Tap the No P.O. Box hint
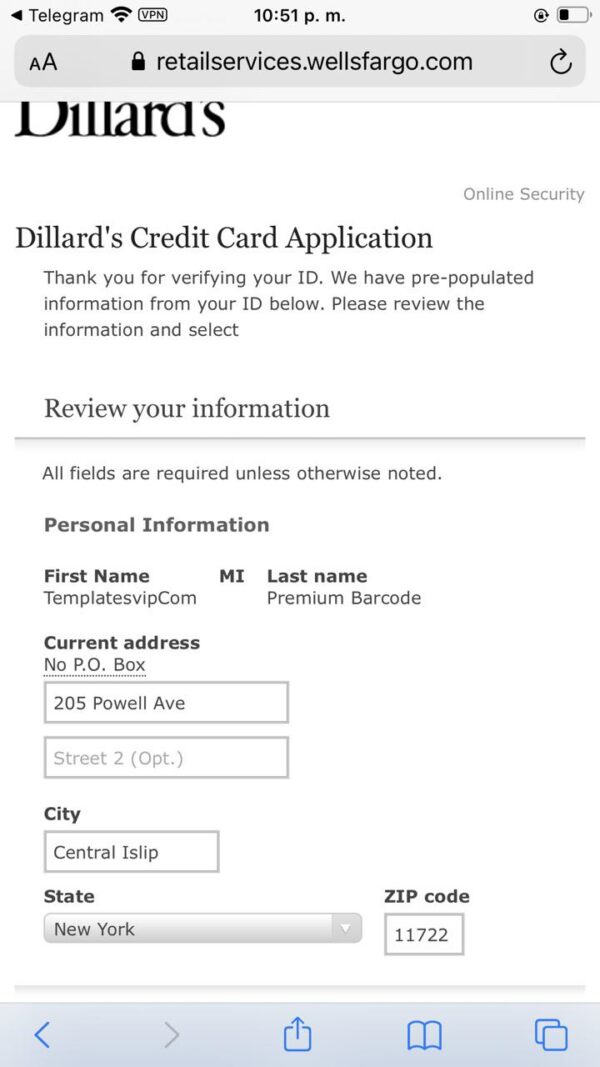 pos(95,665)
